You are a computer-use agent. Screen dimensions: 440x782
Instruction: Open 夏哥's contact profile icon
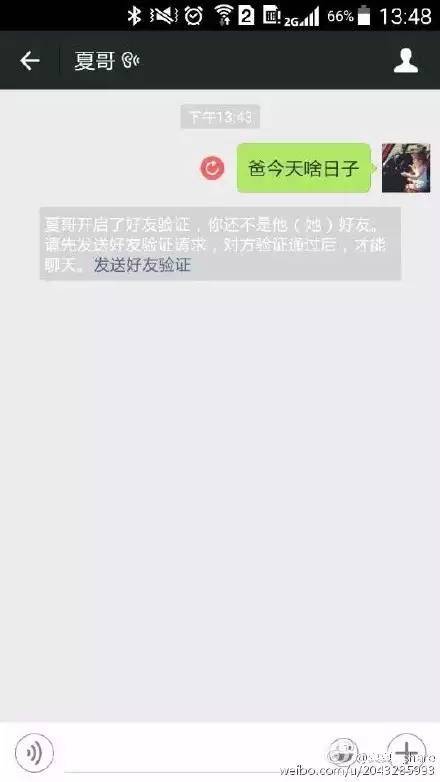coord(406,61)
